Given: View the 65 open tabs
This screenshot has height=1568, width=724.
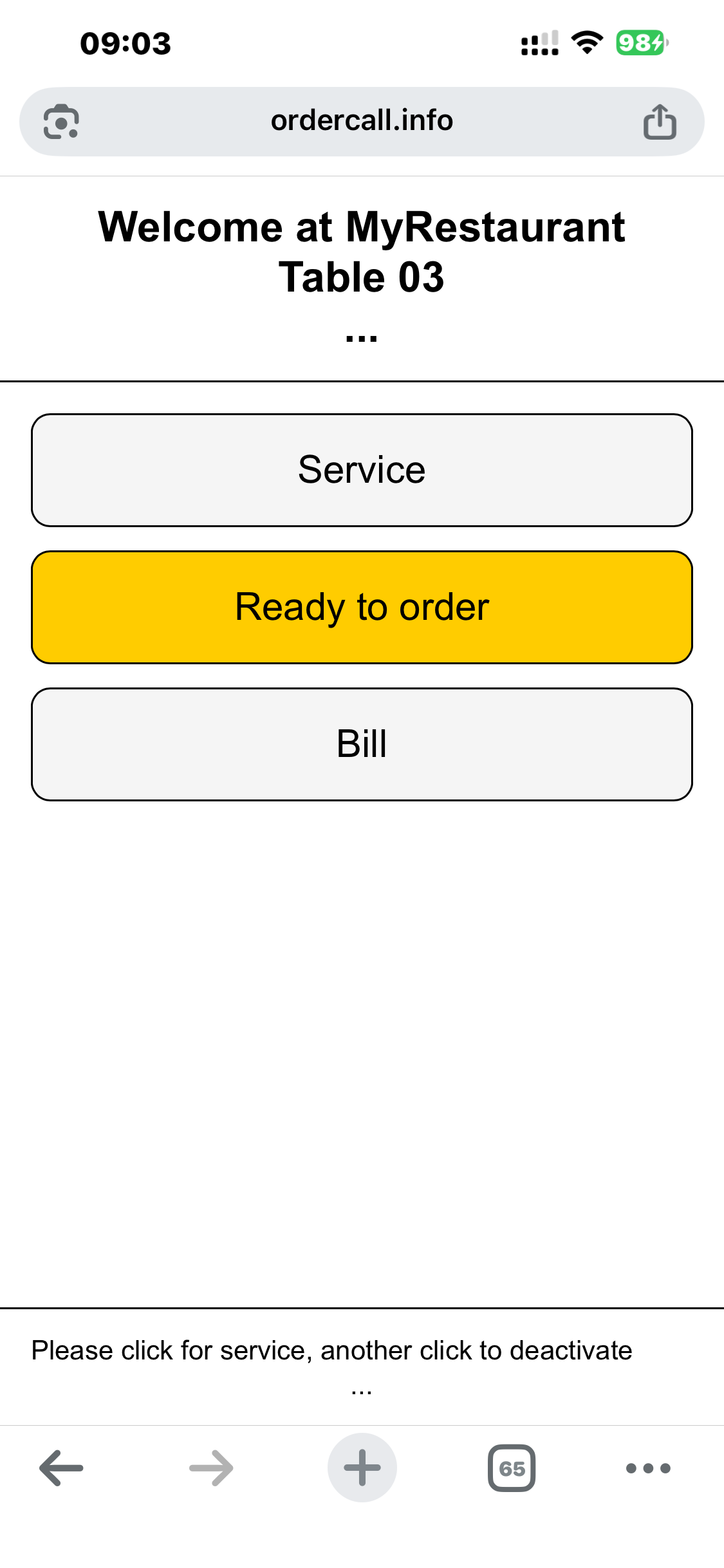Looking at the screenshot, I should [x=512, y=1468].
